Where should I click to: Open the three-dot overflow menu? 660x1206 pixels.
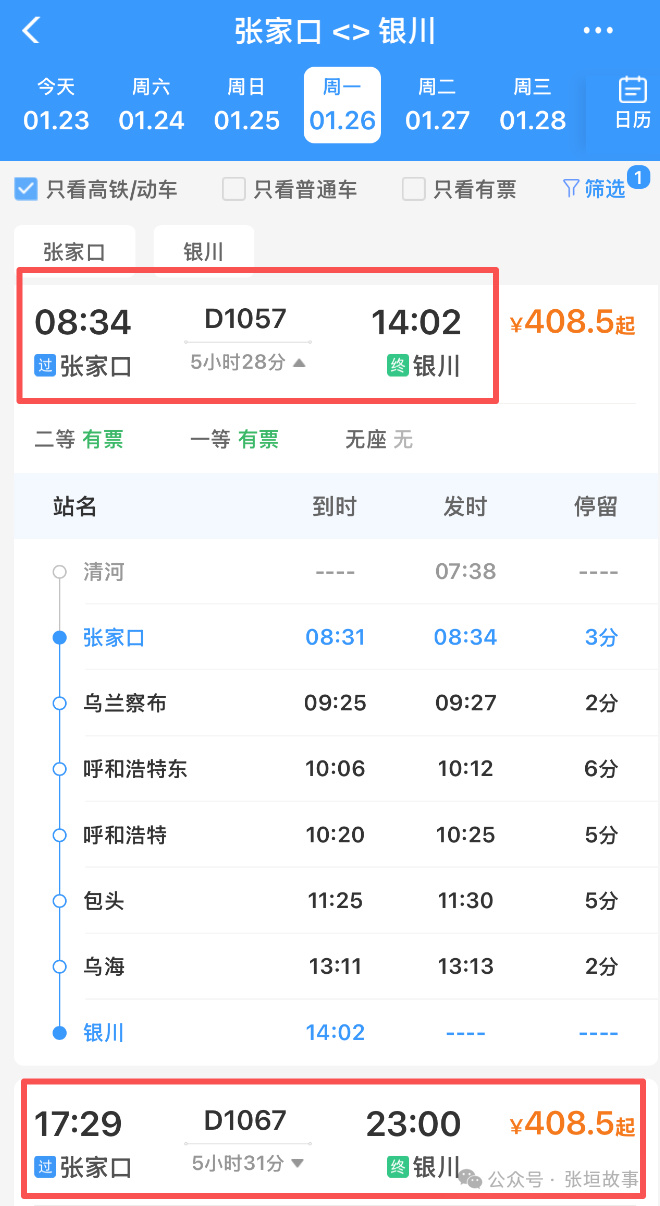[x=598, y=30]
